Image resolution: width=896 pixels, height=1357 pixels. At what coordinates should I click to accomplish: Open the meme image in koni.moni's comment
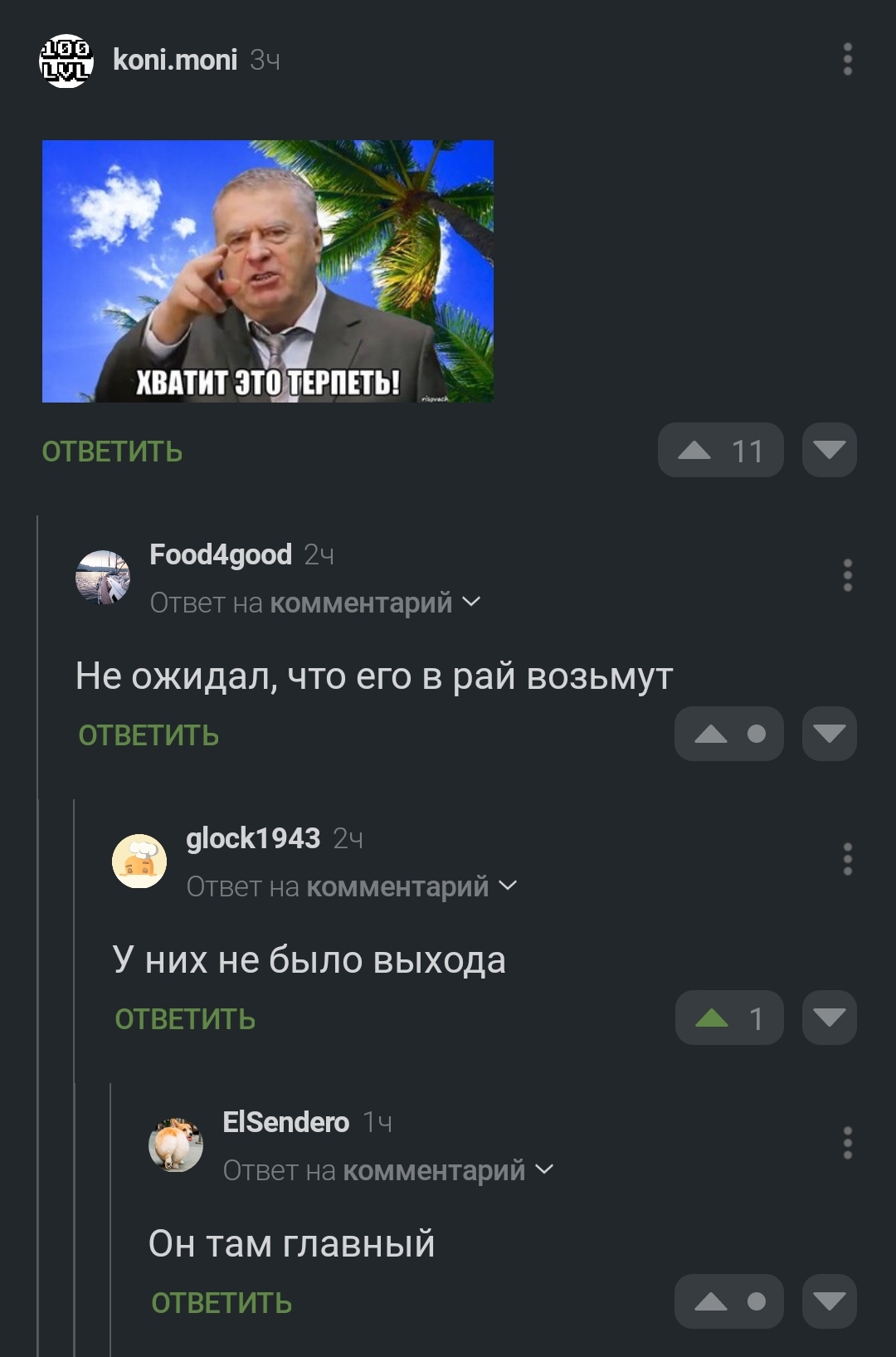coord(268,271)
